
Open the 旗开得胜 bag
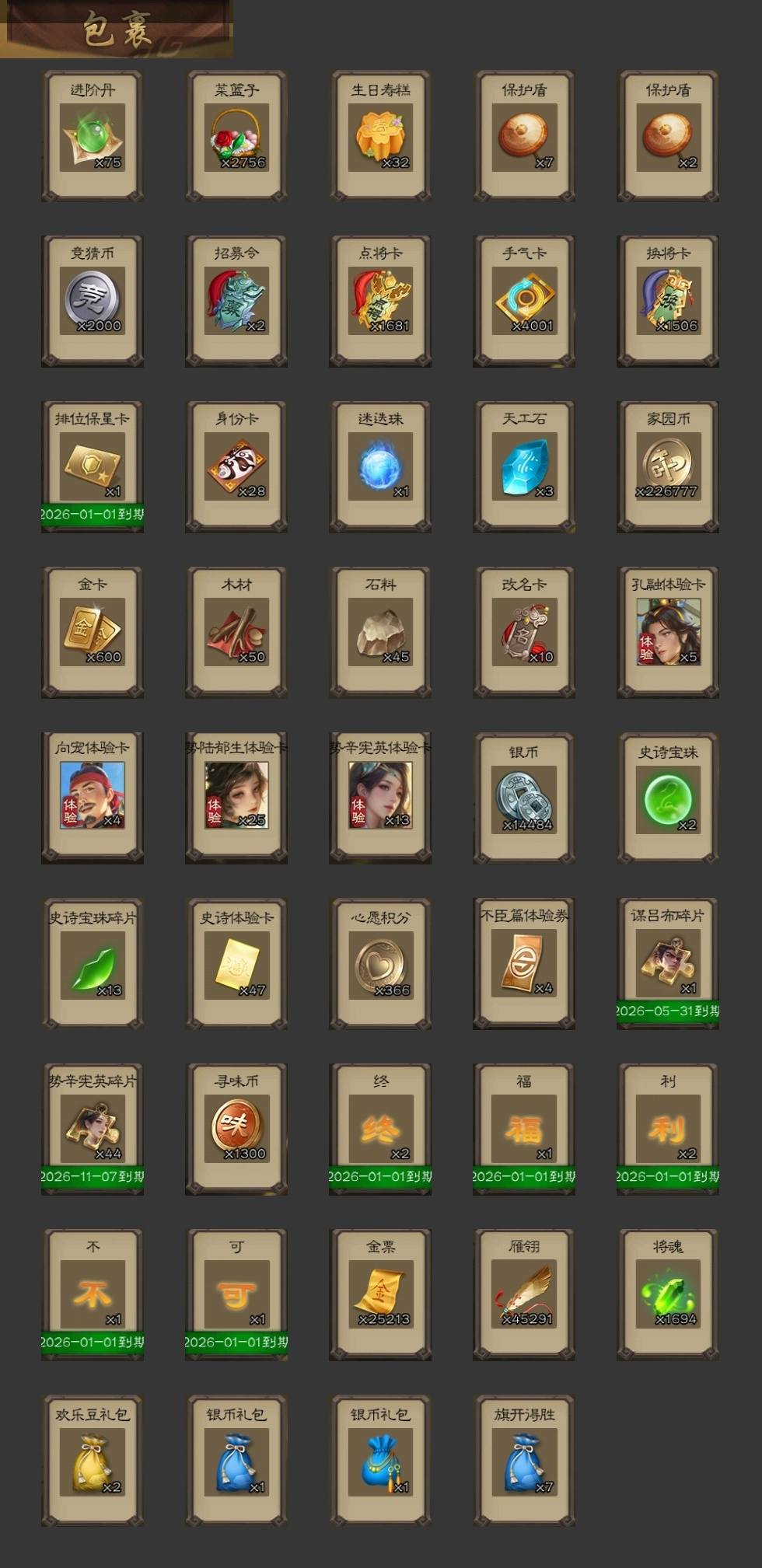524,1461
